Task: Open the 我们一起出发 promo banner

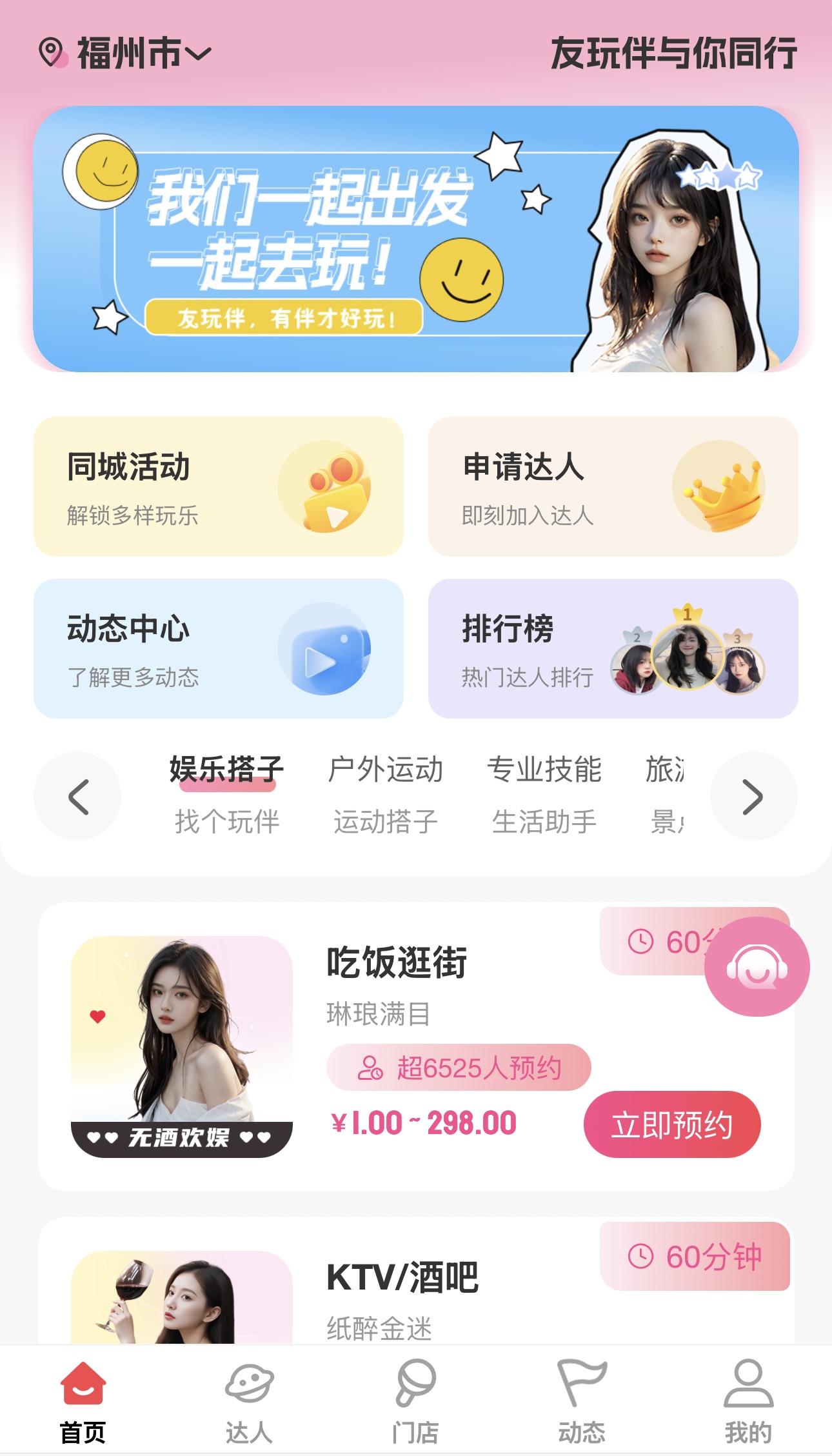Action: [415, 239]
